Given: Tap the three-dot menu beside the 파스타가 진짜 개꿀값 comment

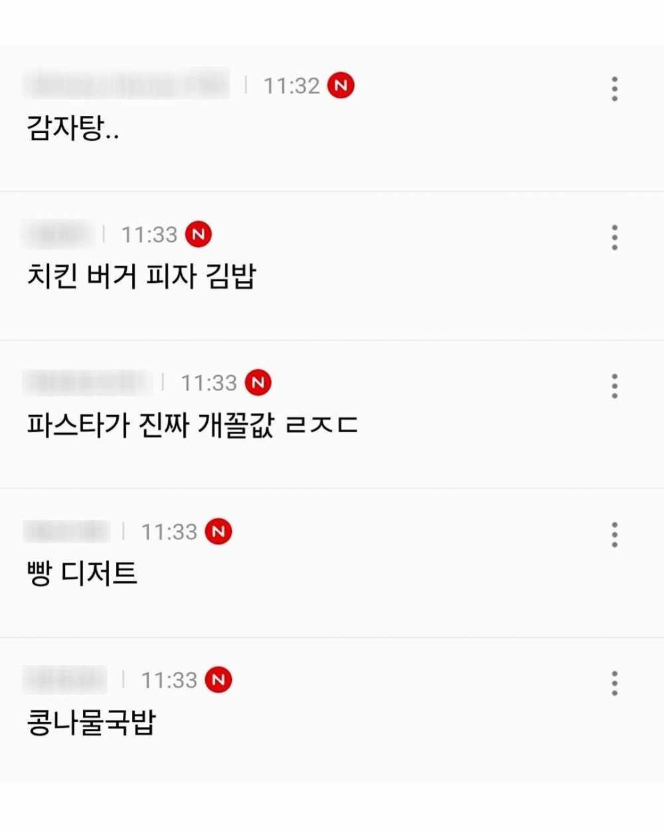Looking at the screenshot, I should [614, 386].
